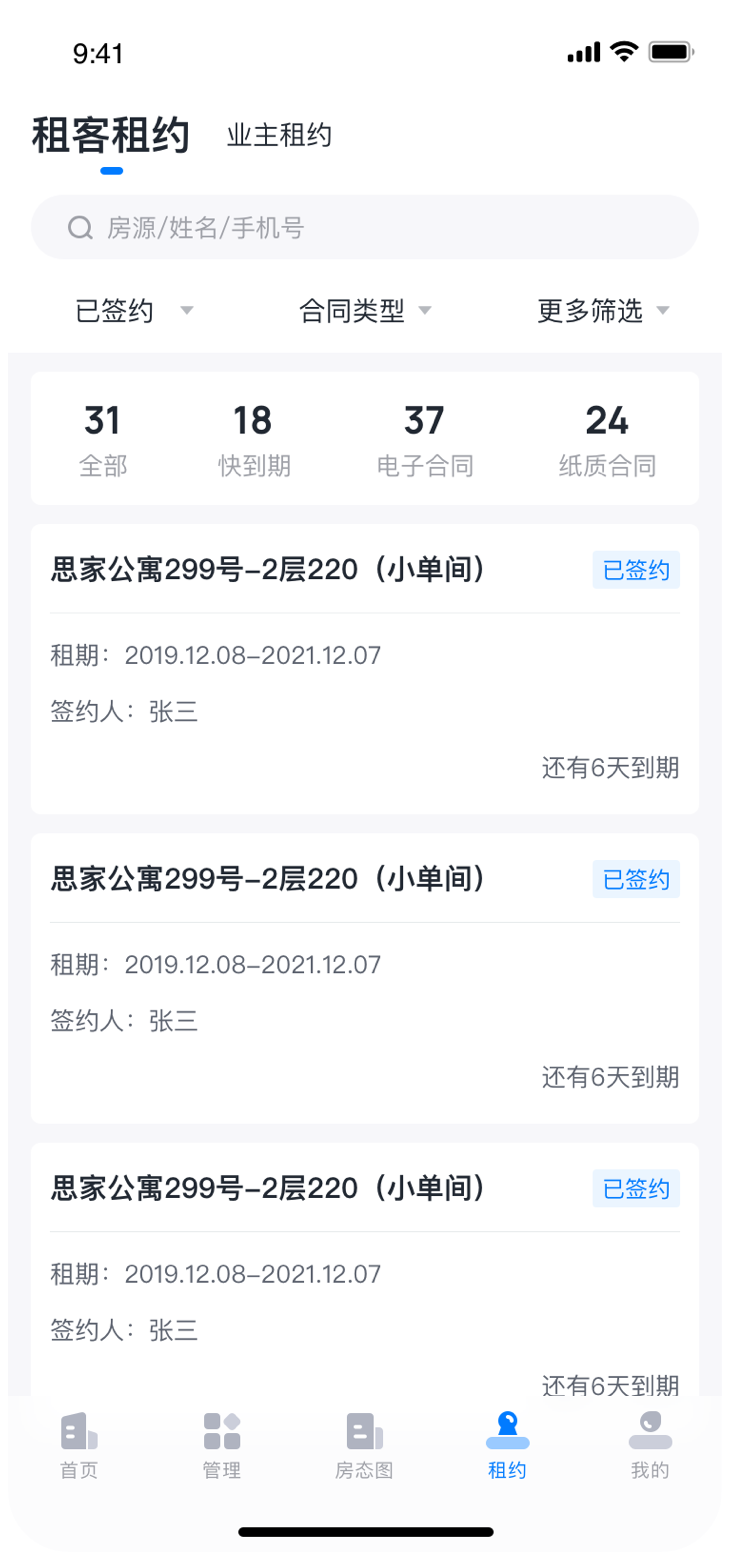Filter by 快到期 contracts
This screenshot has width=730, height=1560.
(254, 439)
